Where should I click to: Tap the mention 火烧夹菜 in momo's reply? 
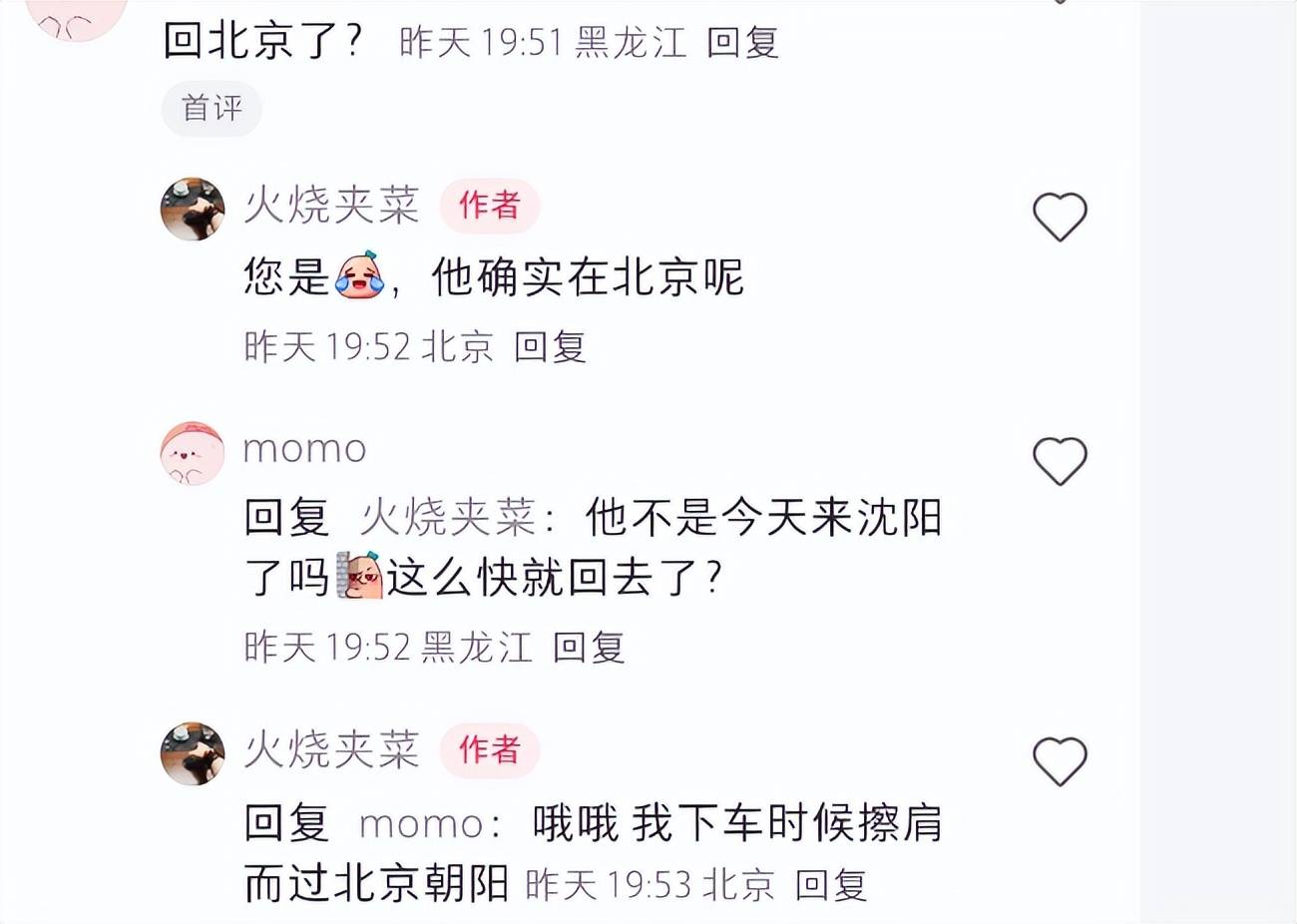click(448, 518)
